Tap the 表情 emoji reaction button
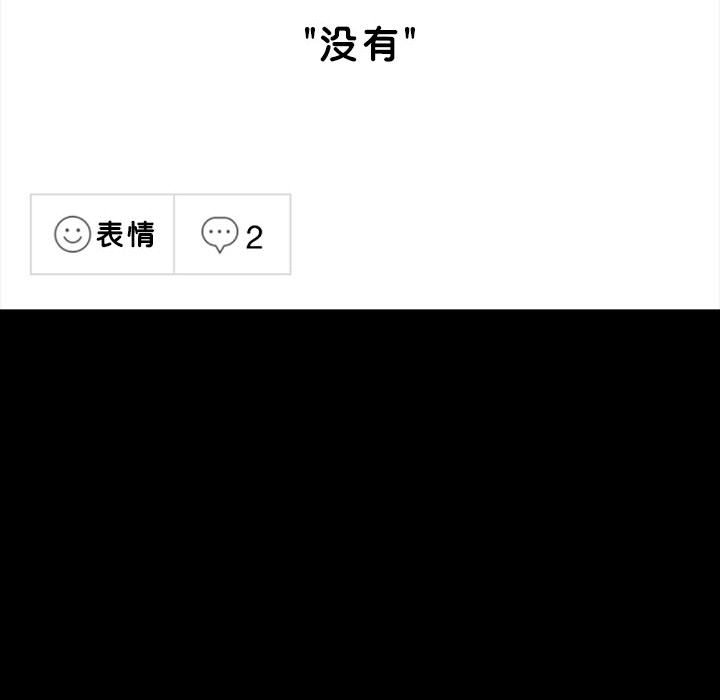 (x=103, y=235)
